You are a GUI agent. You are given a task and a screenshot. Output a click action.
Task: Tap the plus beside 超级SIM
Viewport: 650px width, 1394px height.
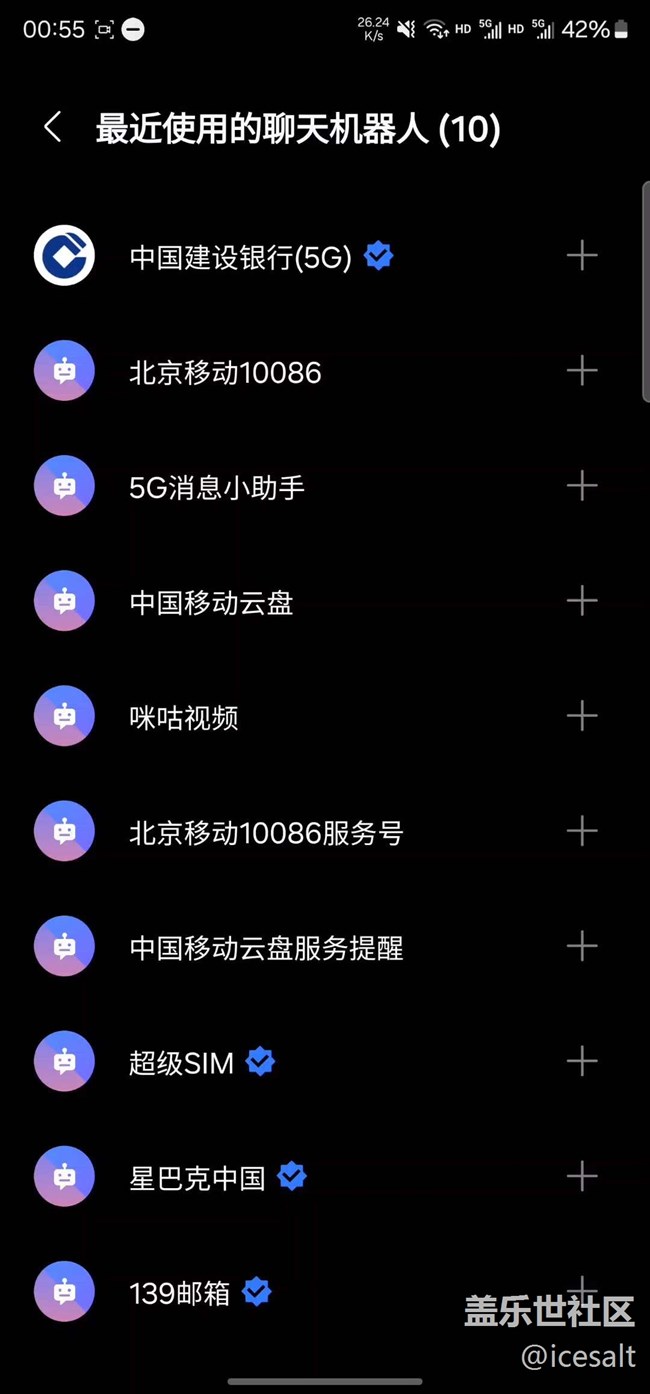coord(582,1061)
